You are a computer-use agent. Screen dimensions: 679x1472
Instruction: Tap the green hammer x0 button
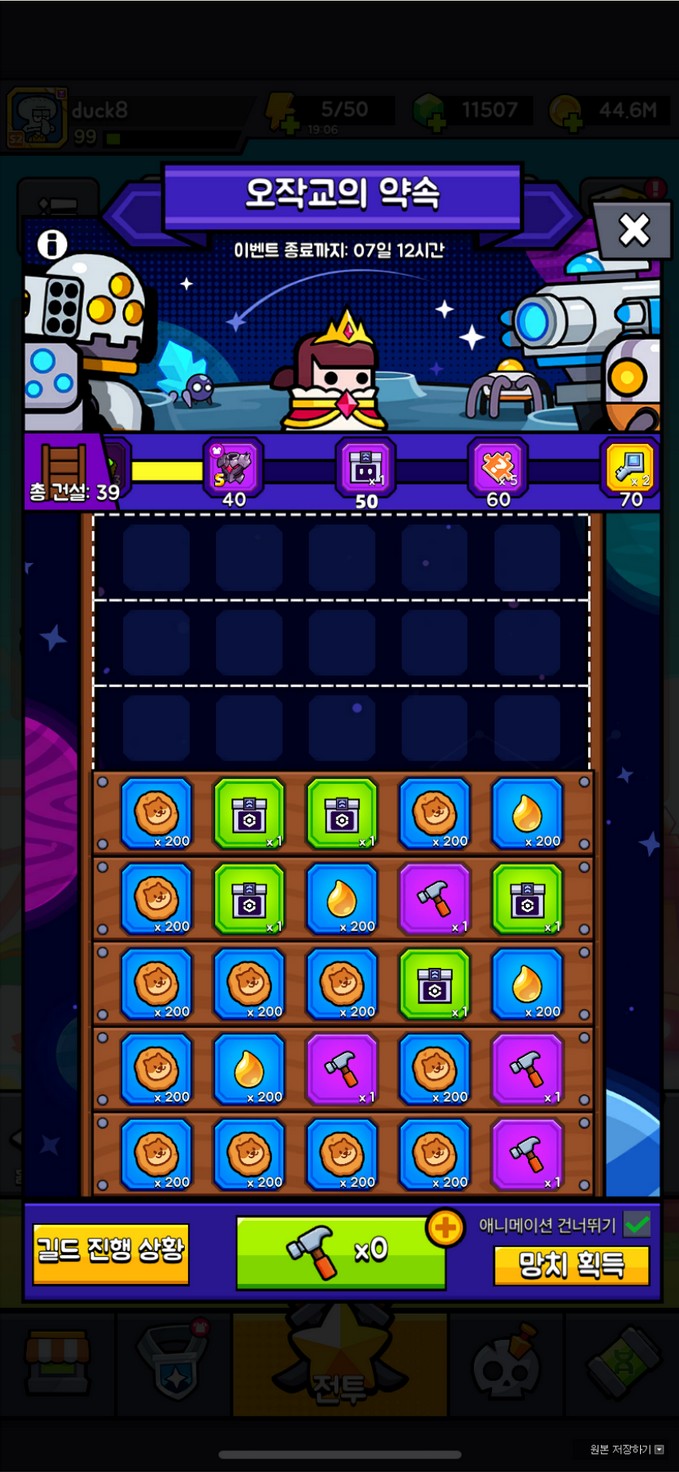340,1251
